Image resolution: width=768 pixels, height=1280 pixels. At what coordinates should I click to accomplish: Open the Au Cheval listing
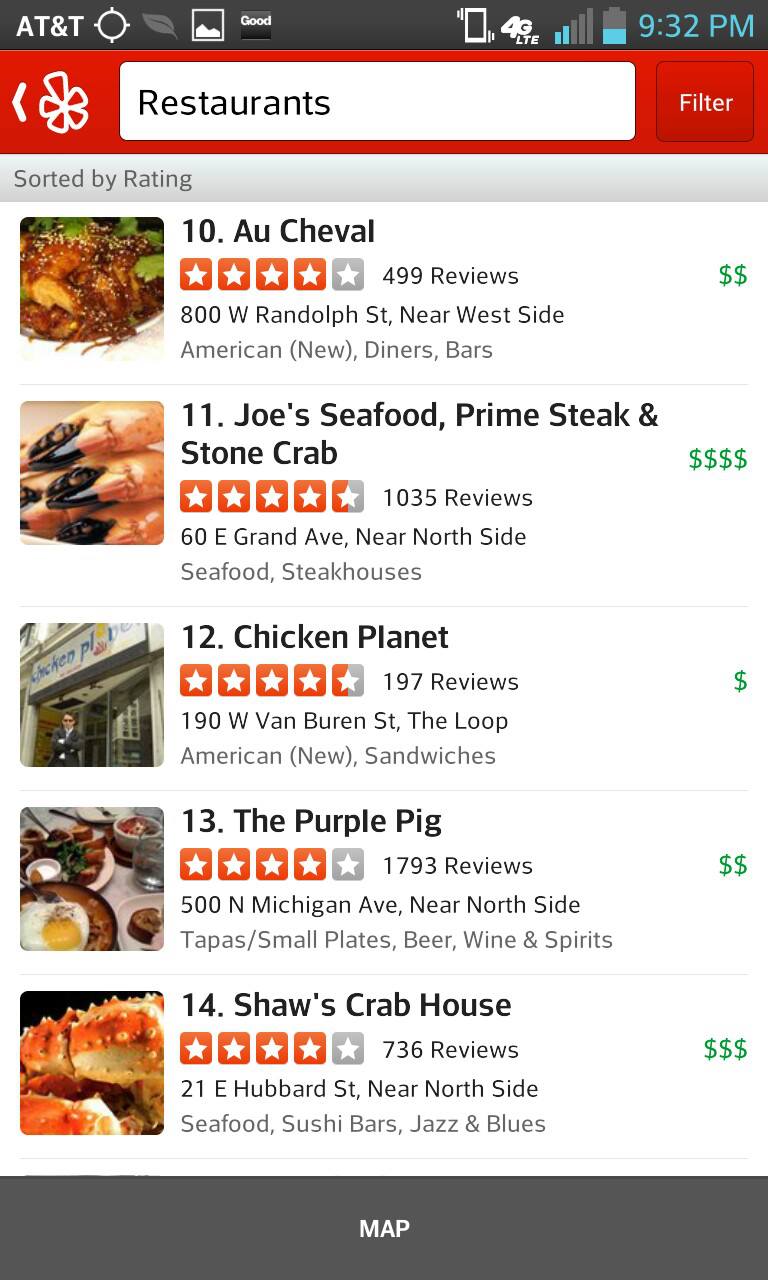click(384, 290)
